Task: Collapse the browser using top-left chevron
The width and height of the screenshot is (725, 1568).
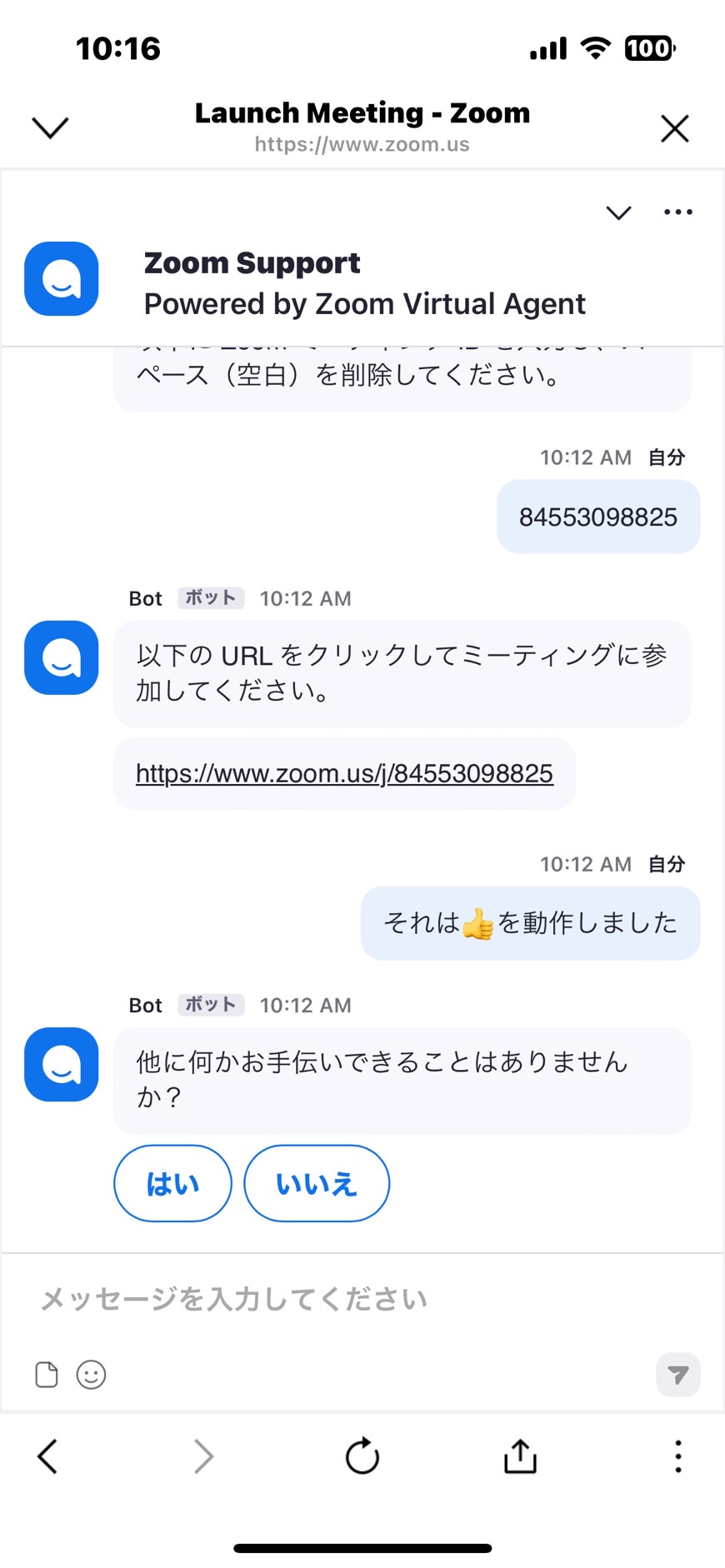Action: coord(50,127)
